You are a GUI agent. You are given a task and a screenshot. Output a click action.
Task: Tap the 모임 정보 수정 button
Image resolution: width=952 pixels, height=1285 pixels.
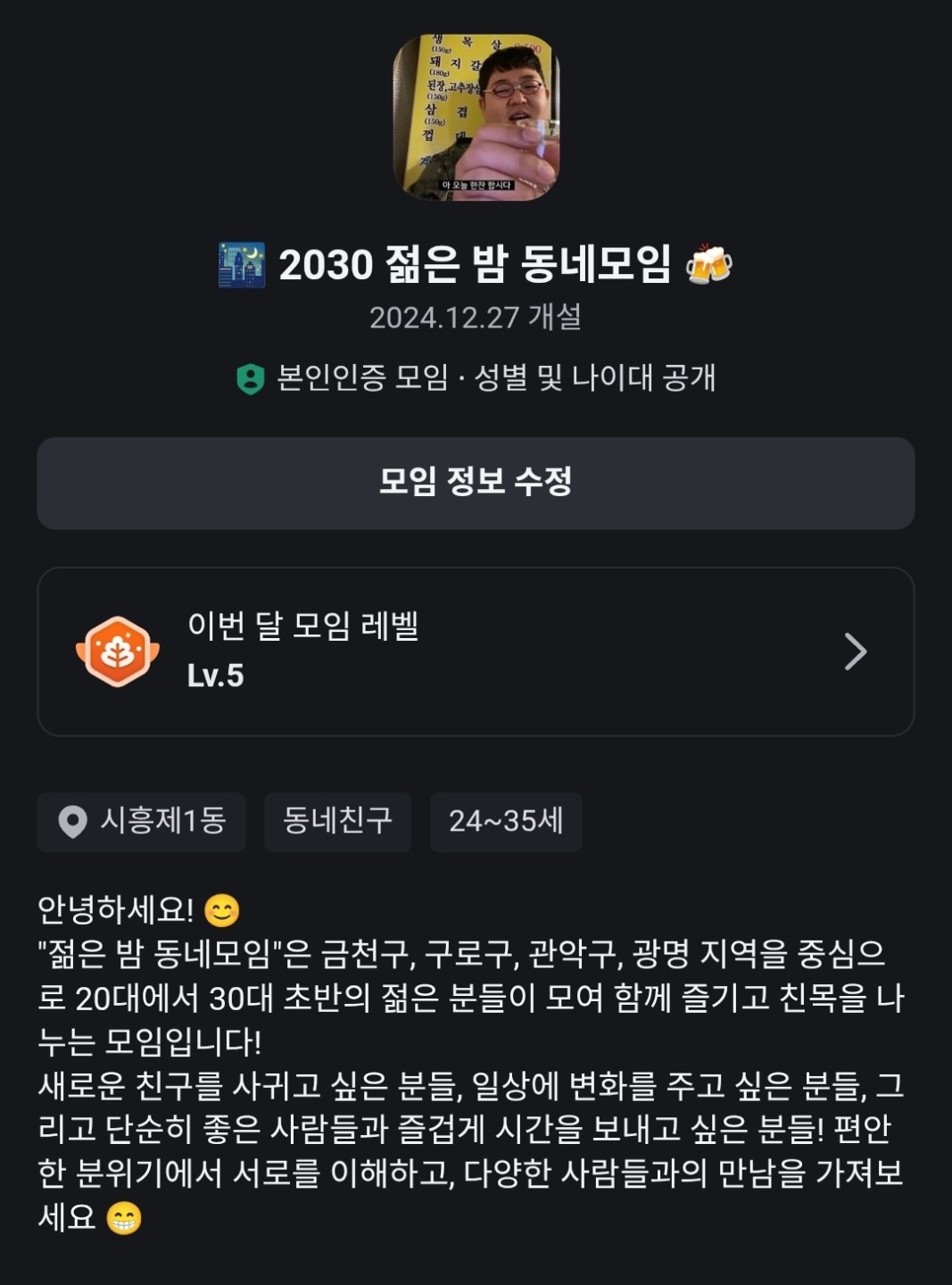pos(476,483)
